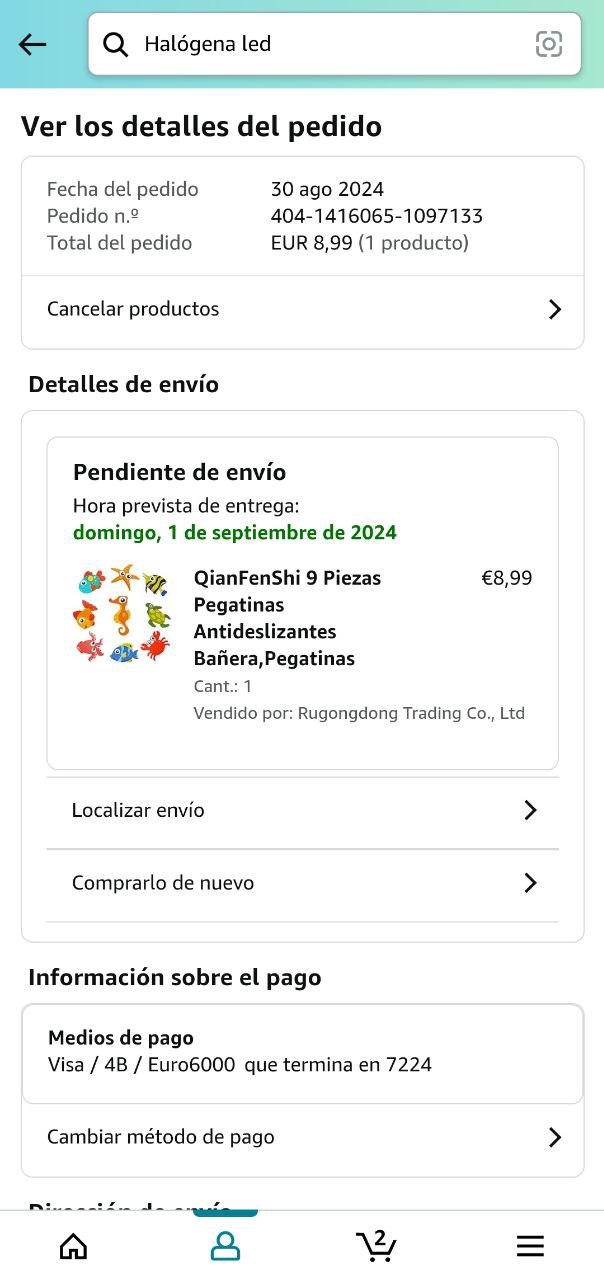
Task: Switch to the Home tab
Action: coord(73,1246)
